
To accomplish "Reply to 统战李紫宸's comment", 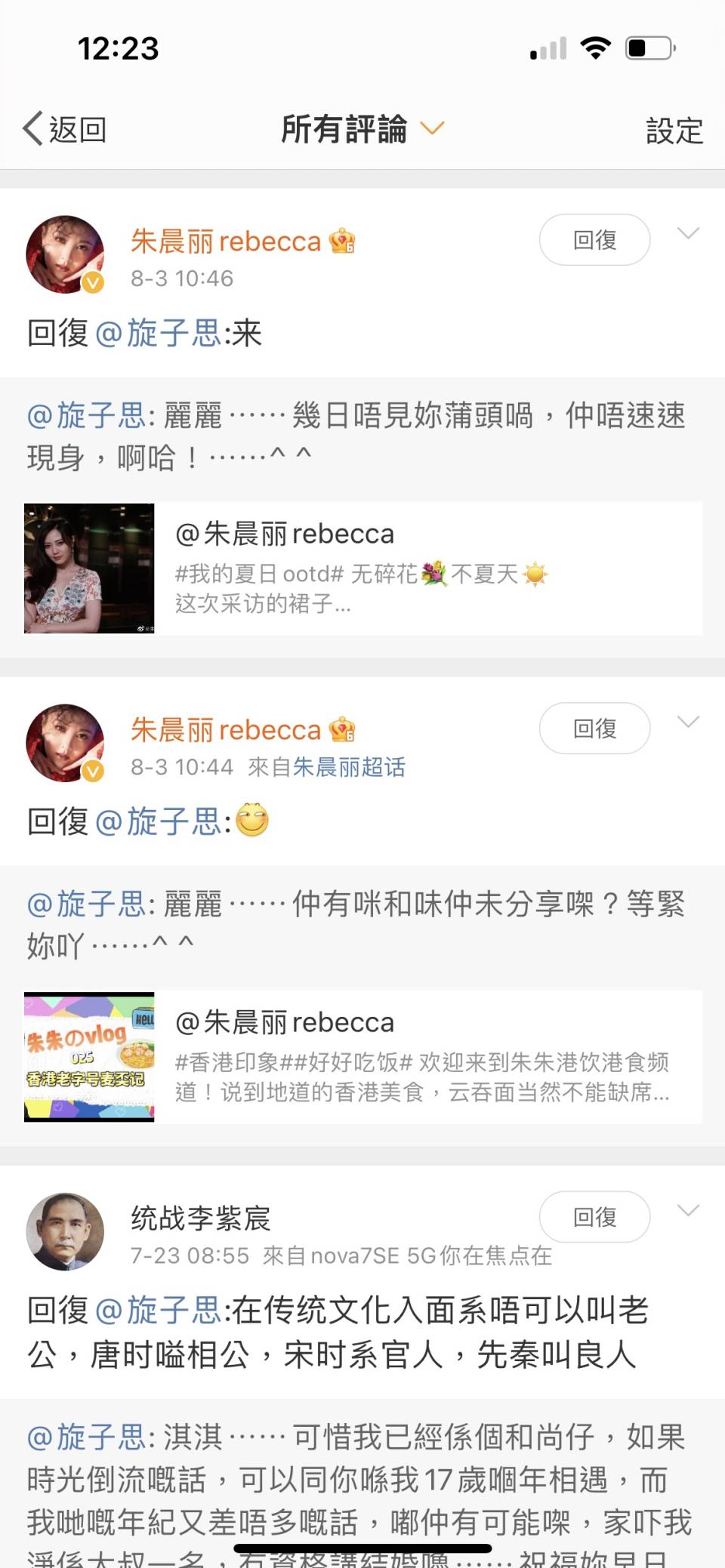I will tap(594, 1217).
